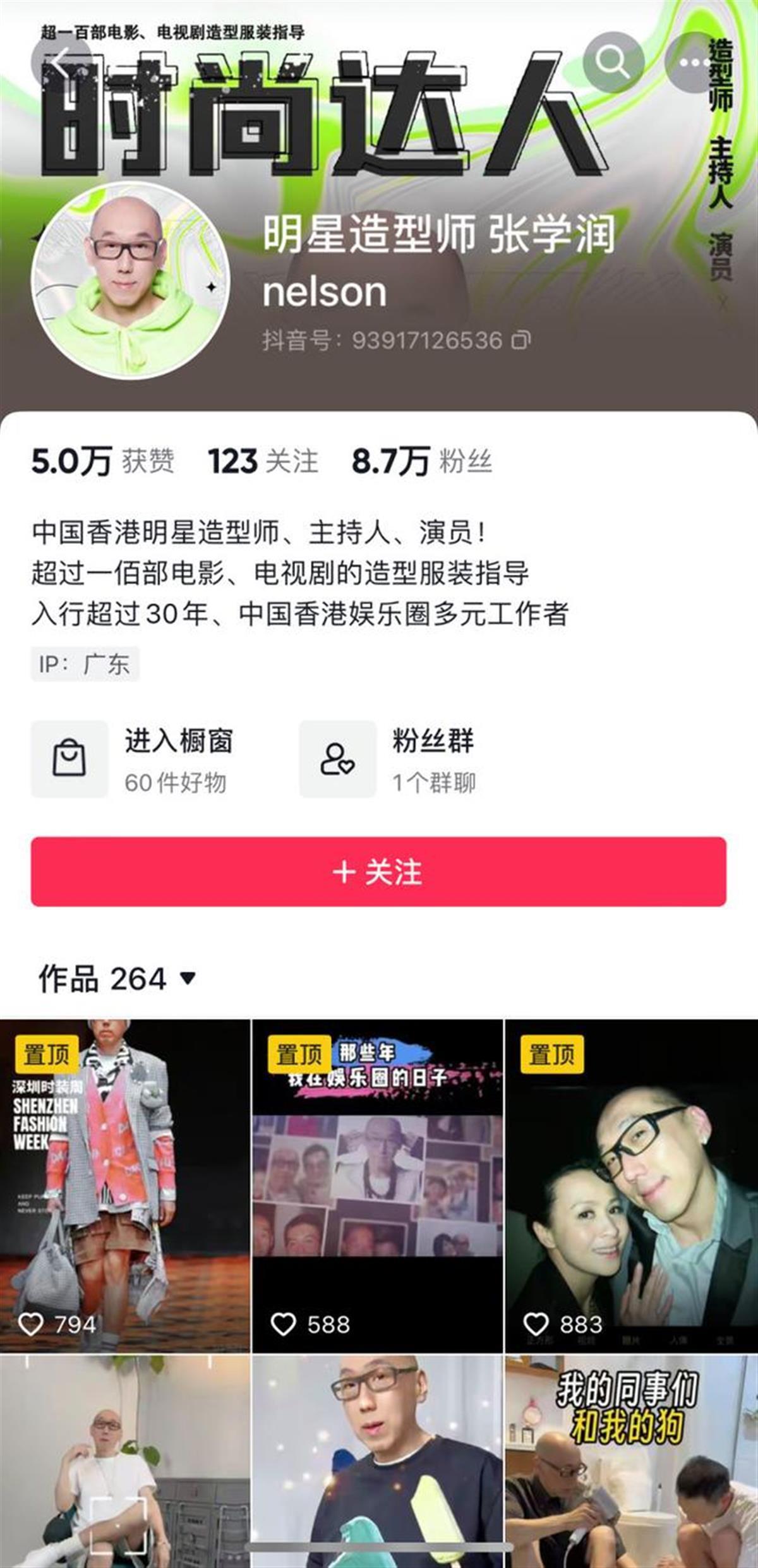758x1568 pixels.
Task: Play the video showing a popsicle
Action: (378, 1461)
